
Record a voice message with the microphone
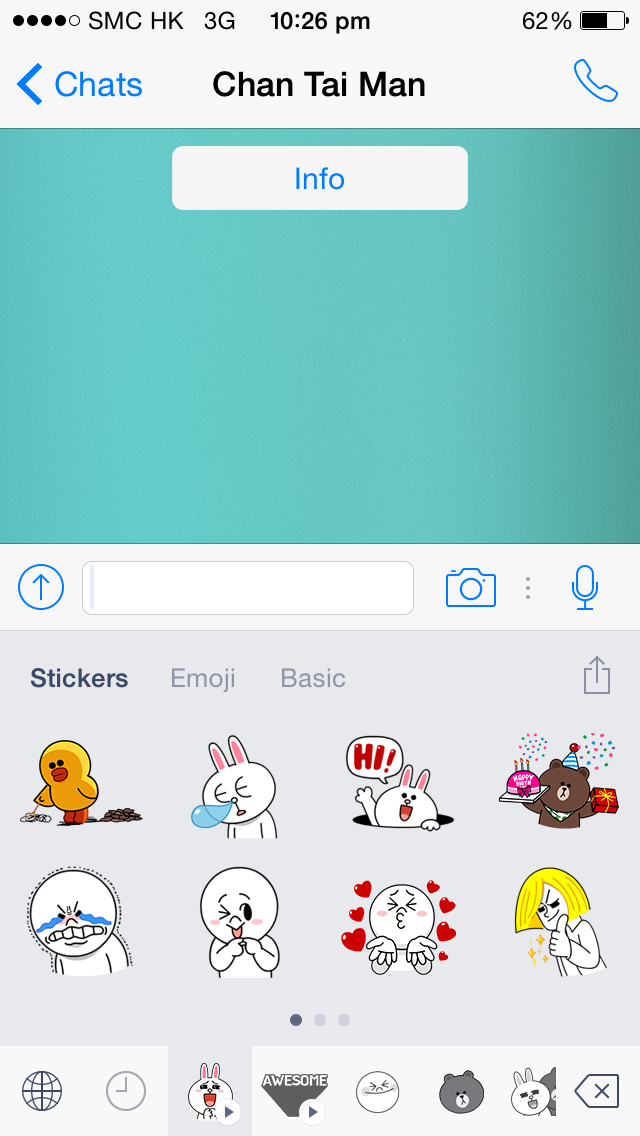[585, 588]
